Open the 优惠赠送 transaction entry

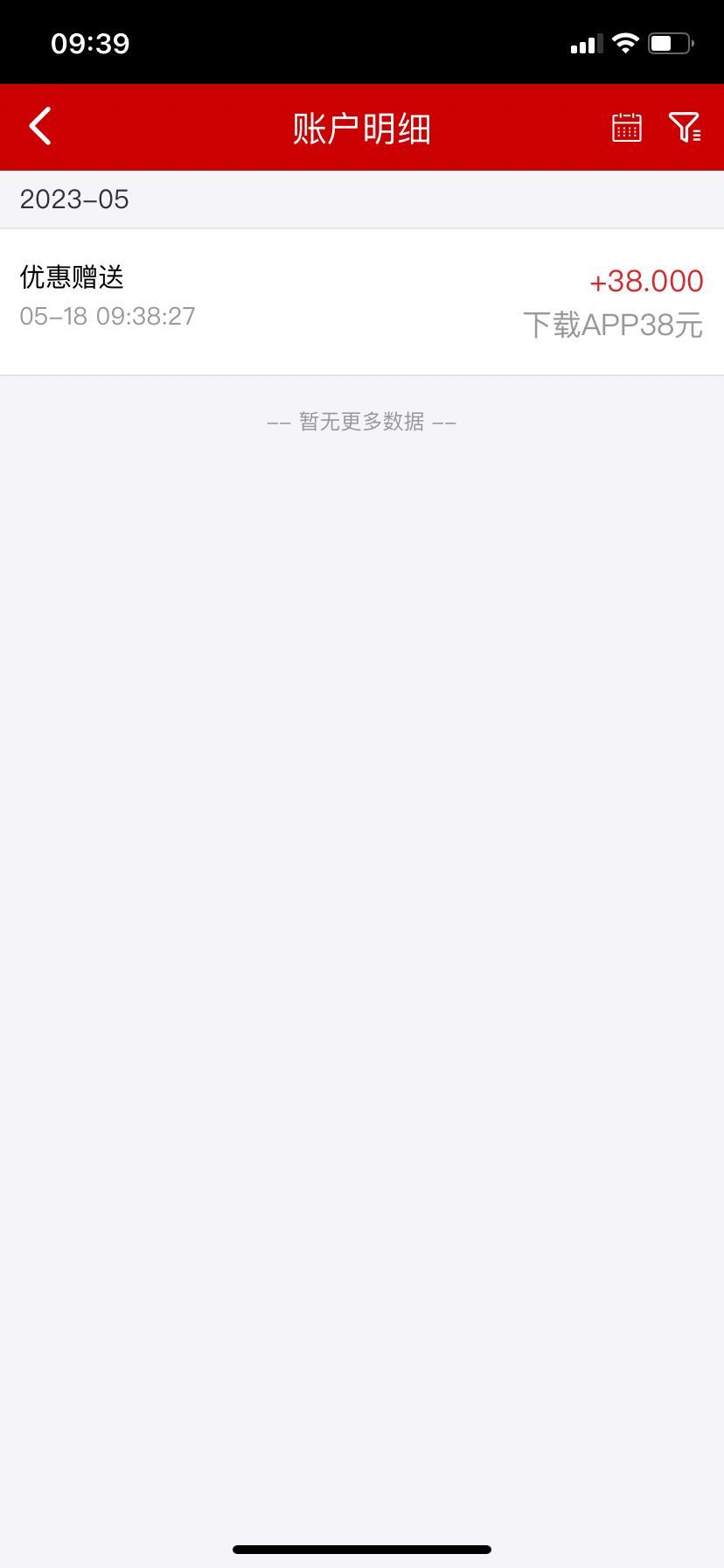click(362, 302)
